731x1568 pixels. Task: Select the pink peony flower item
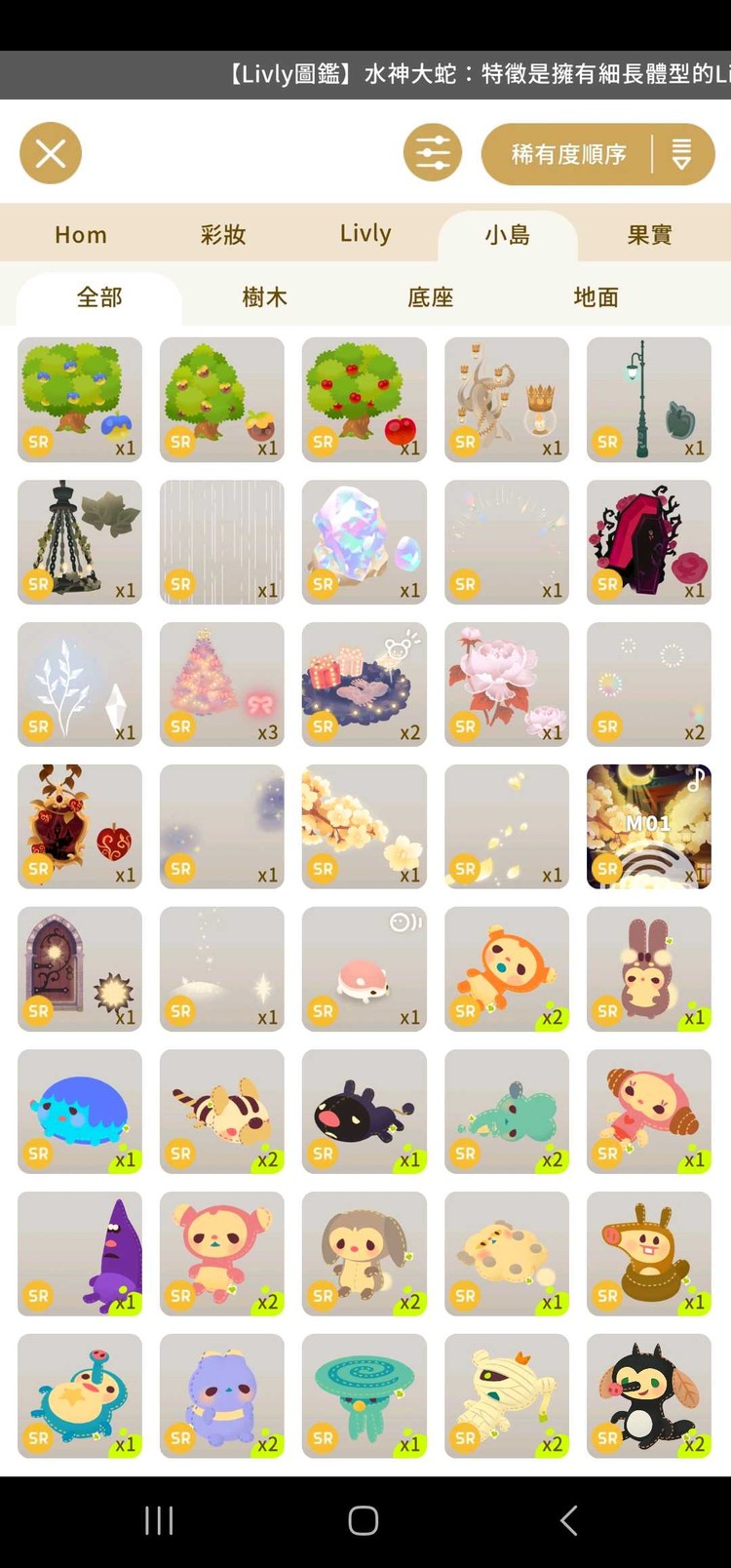(507, 685)
